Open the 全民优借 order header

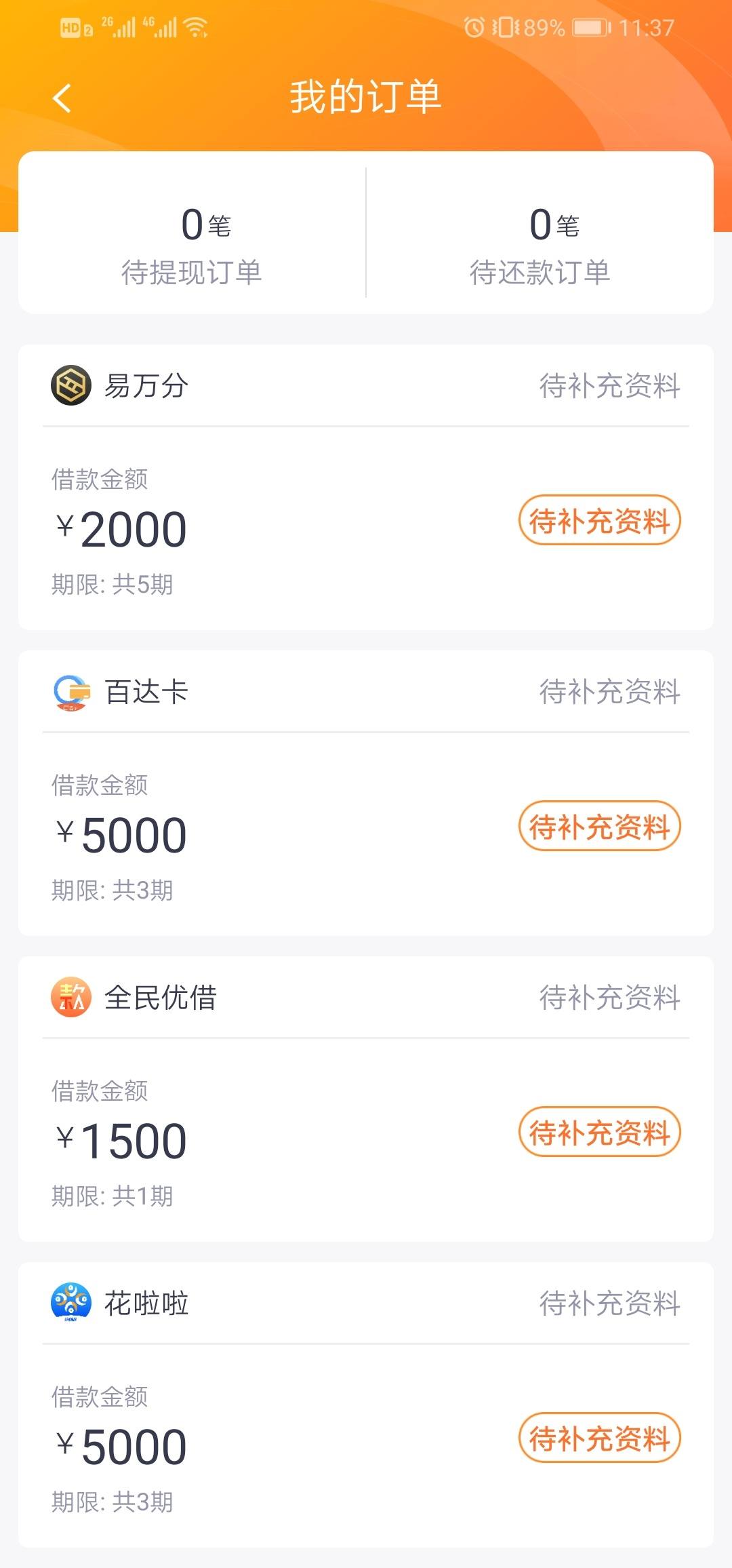click(x=366, y=998)
